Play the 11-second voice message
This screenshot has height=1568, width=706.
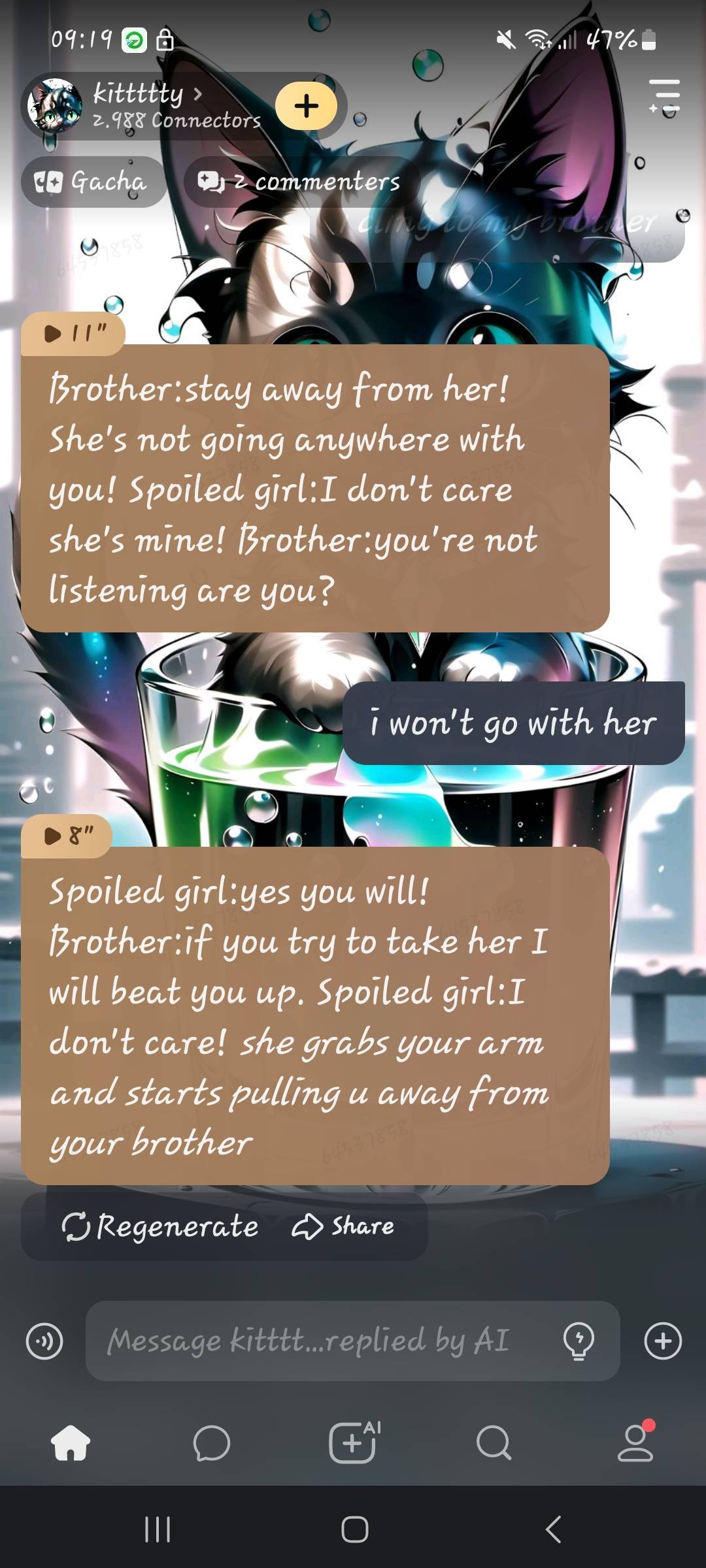click(73, 334)
